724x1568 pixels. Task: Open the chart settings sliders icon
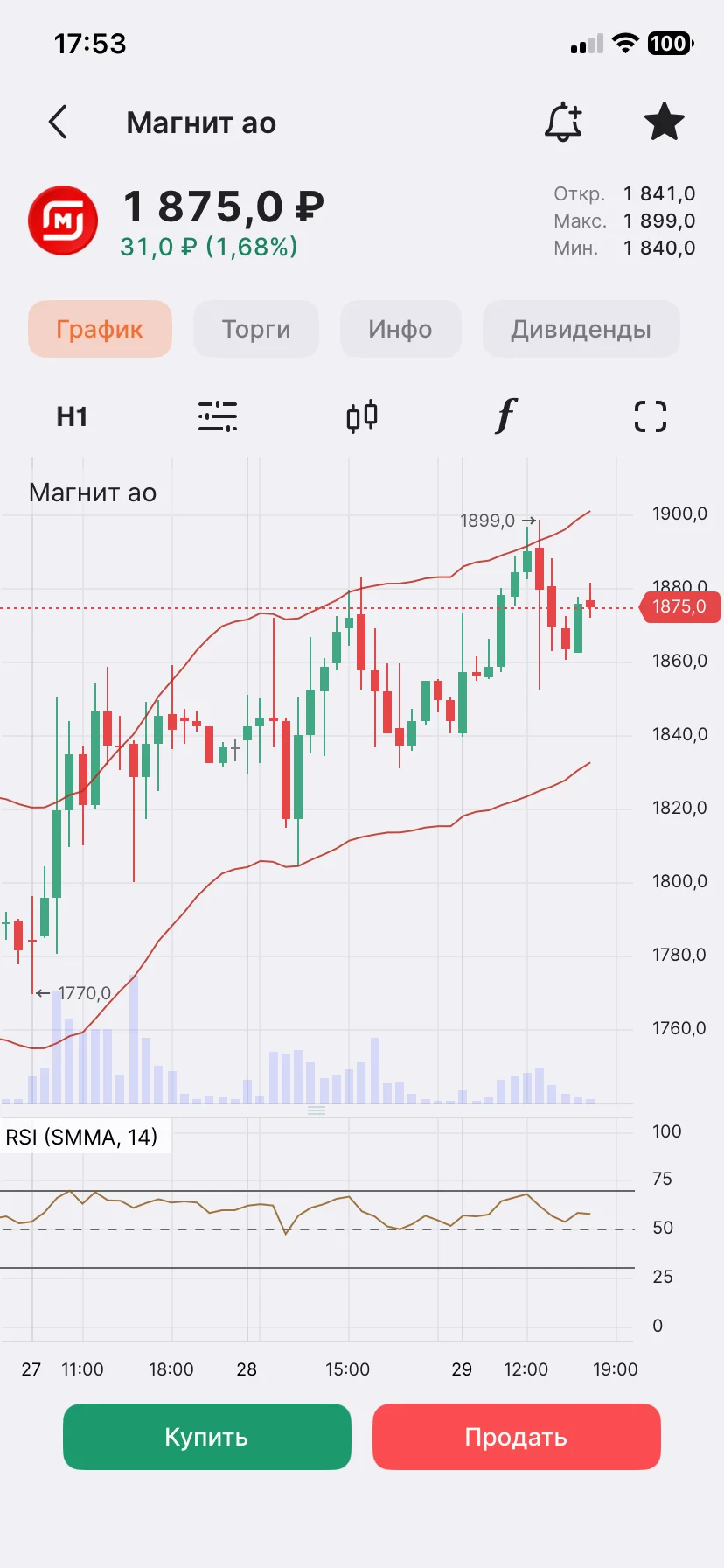click(217, 416)
